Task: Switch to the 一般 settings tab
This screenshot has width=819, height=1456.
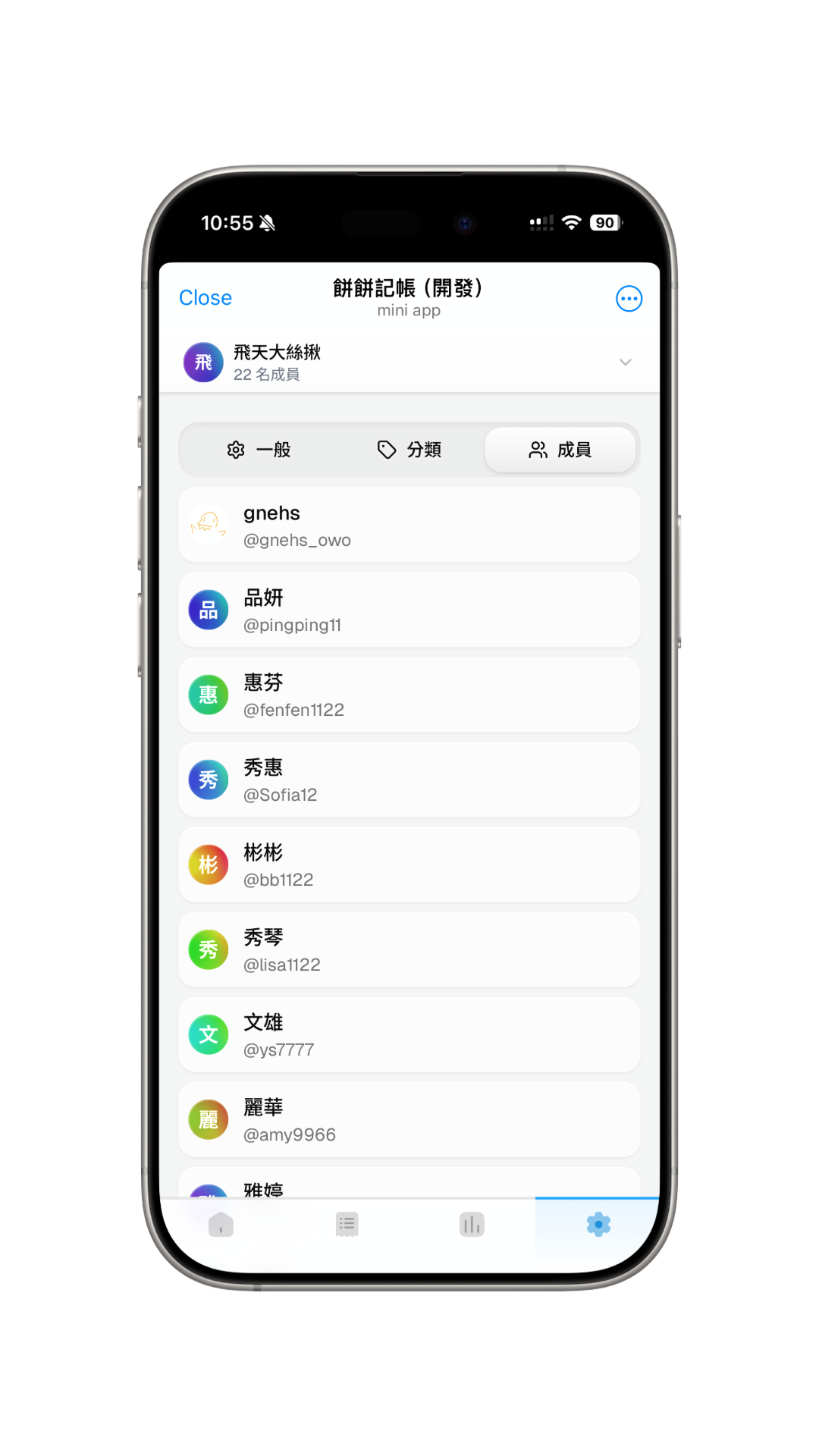Action: [x=259, y=450]
